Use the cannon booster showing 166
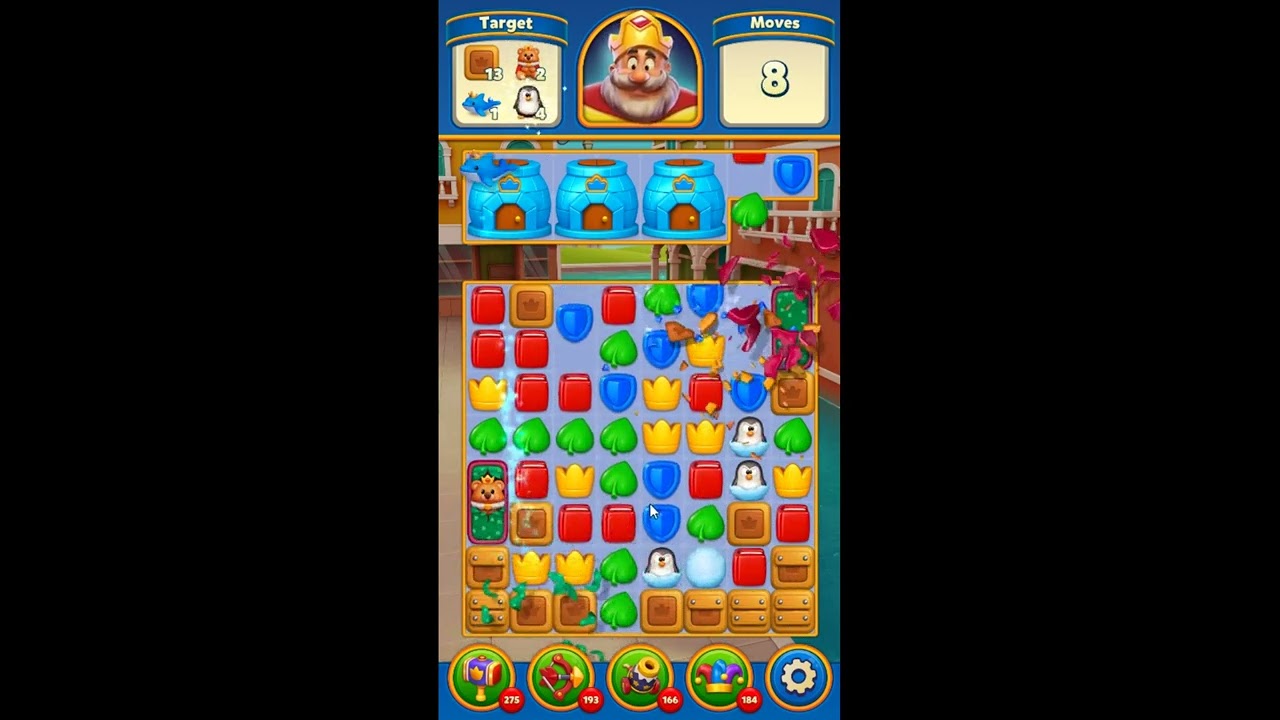 pyautogui.click(x=640, y=677)
